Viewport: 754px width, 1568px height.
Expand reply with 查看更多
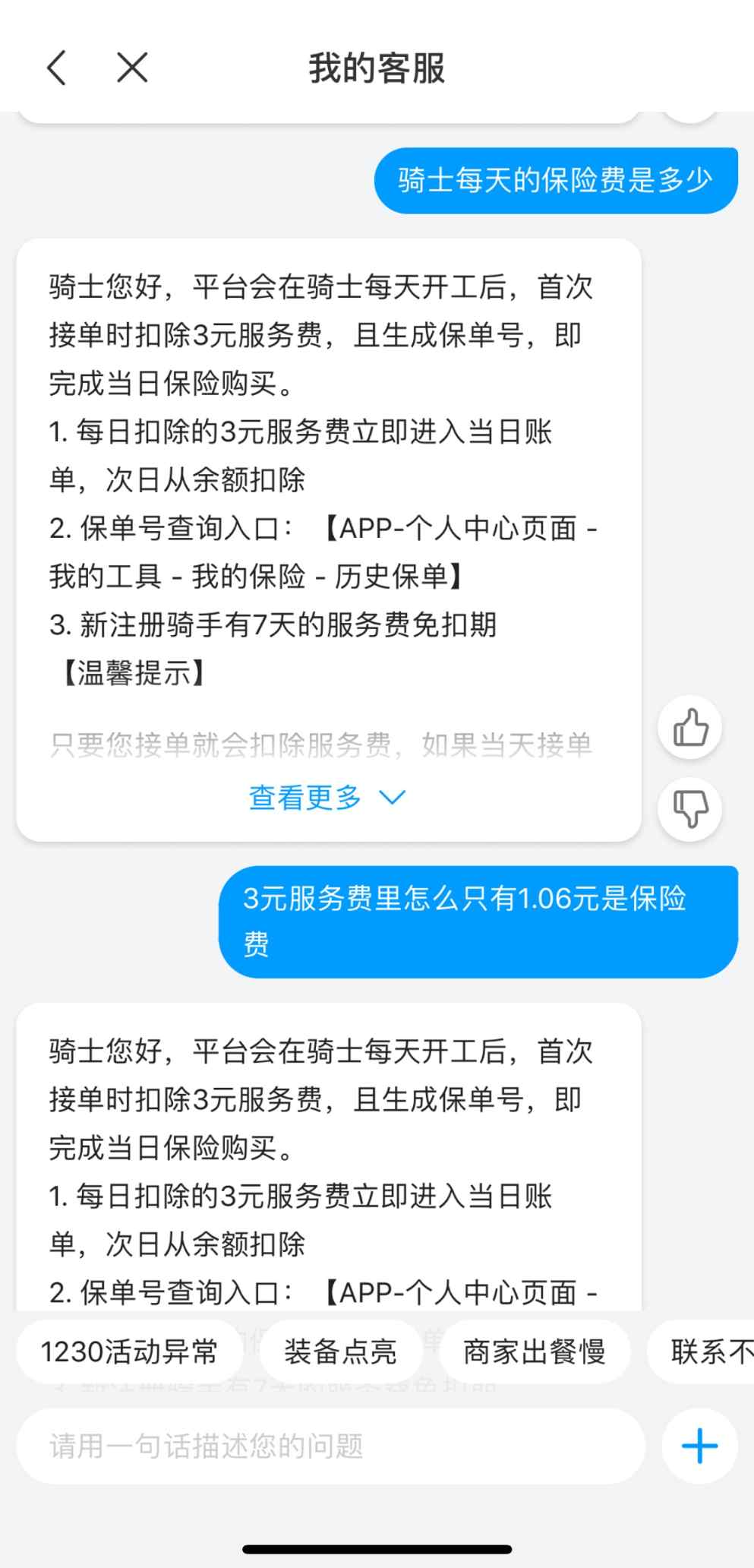[327, 798]
